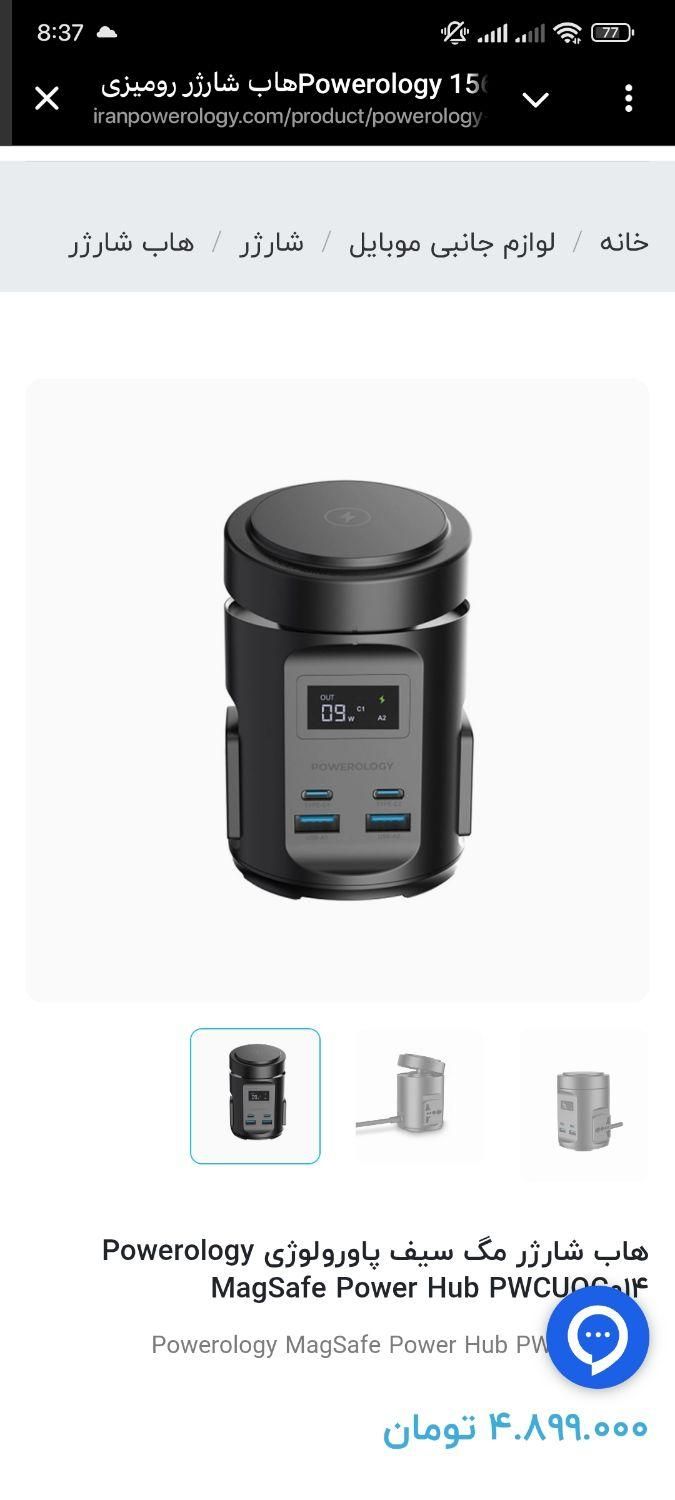
Task: Open the live chat support bubble
Action: coord(597,1337)
